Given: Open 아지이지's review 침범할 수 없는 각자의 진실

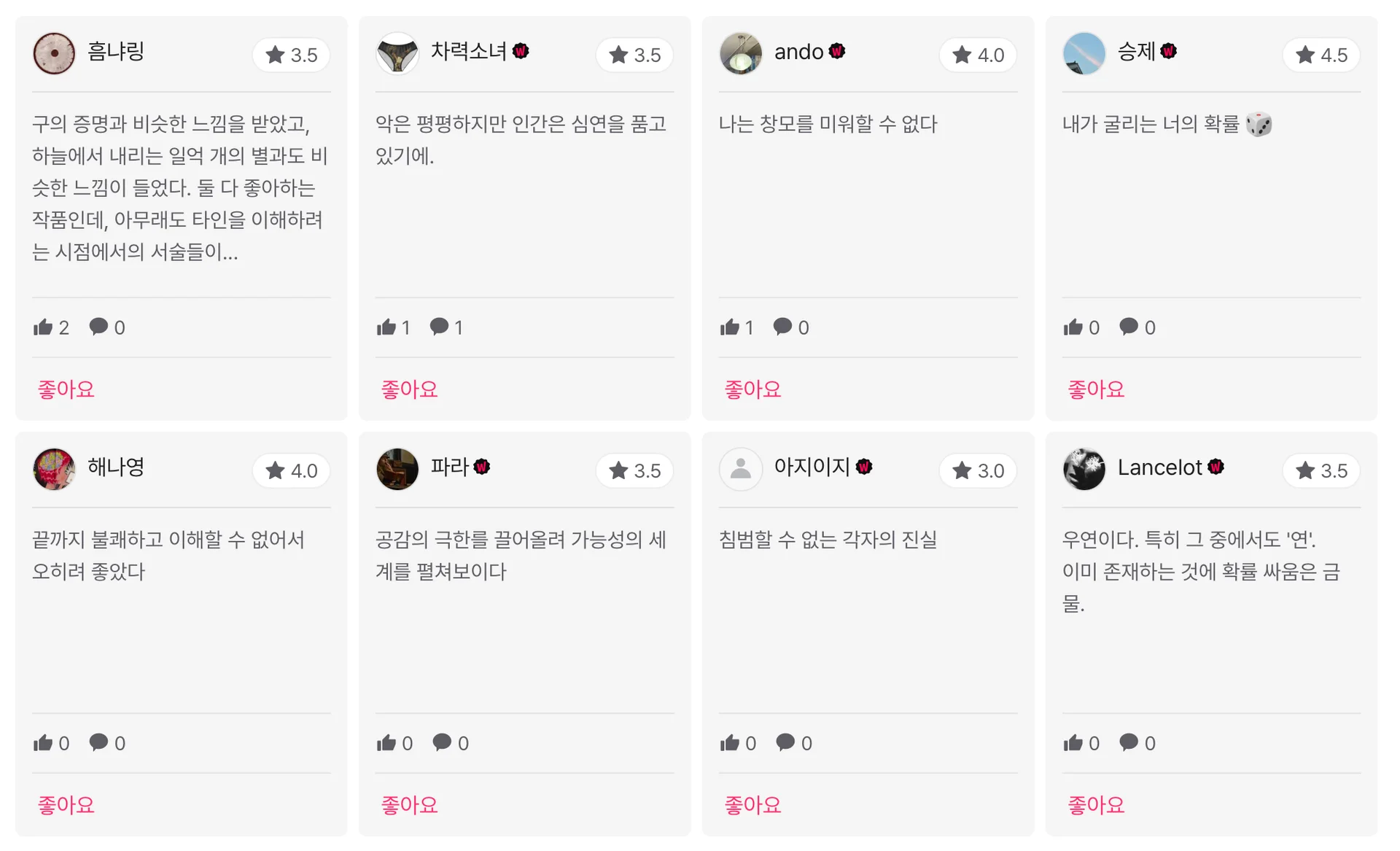Looking at the screenshot, I should pyautogui.click(x=828, y=540).
